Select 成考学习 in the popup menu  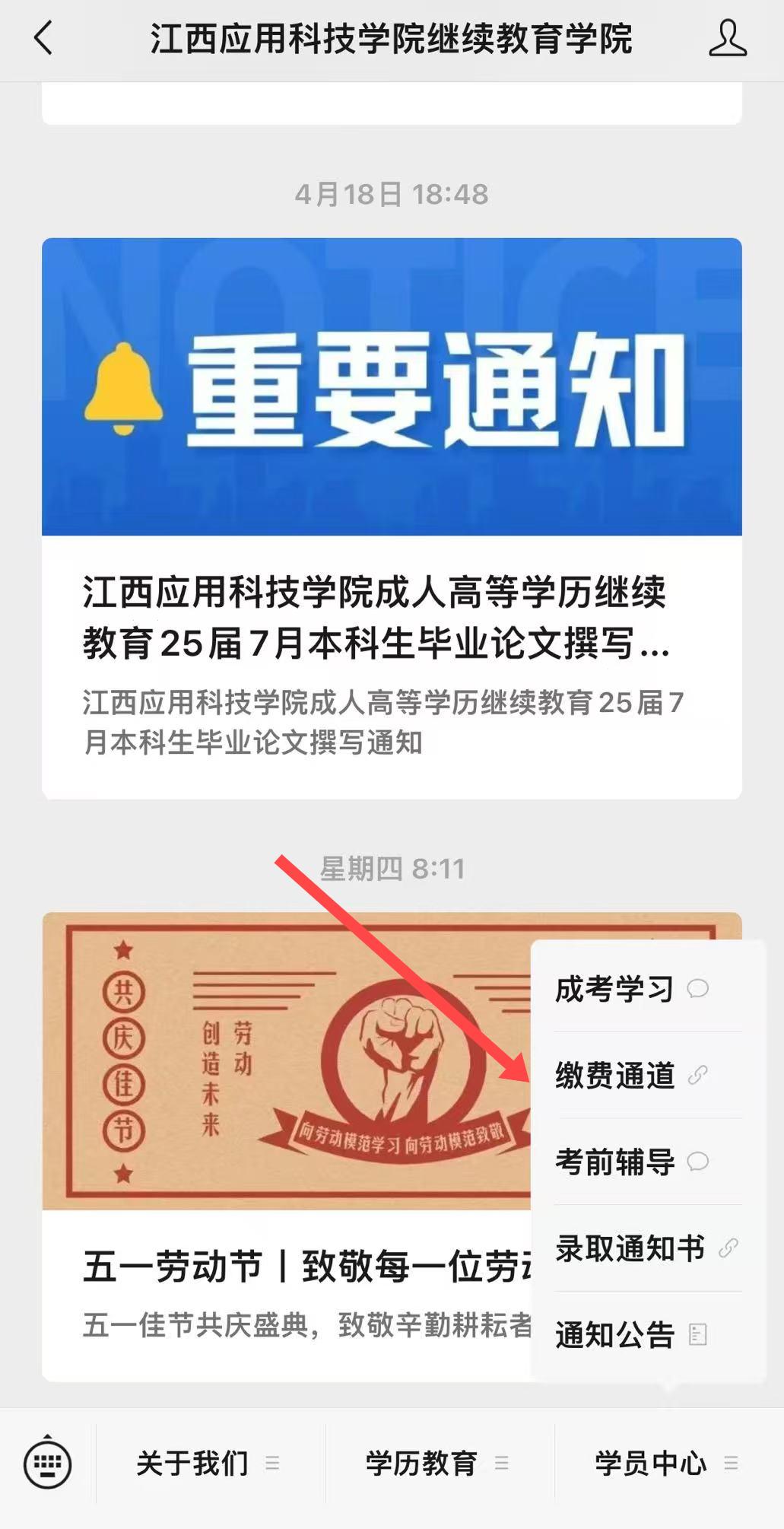(x=631, y=989)
